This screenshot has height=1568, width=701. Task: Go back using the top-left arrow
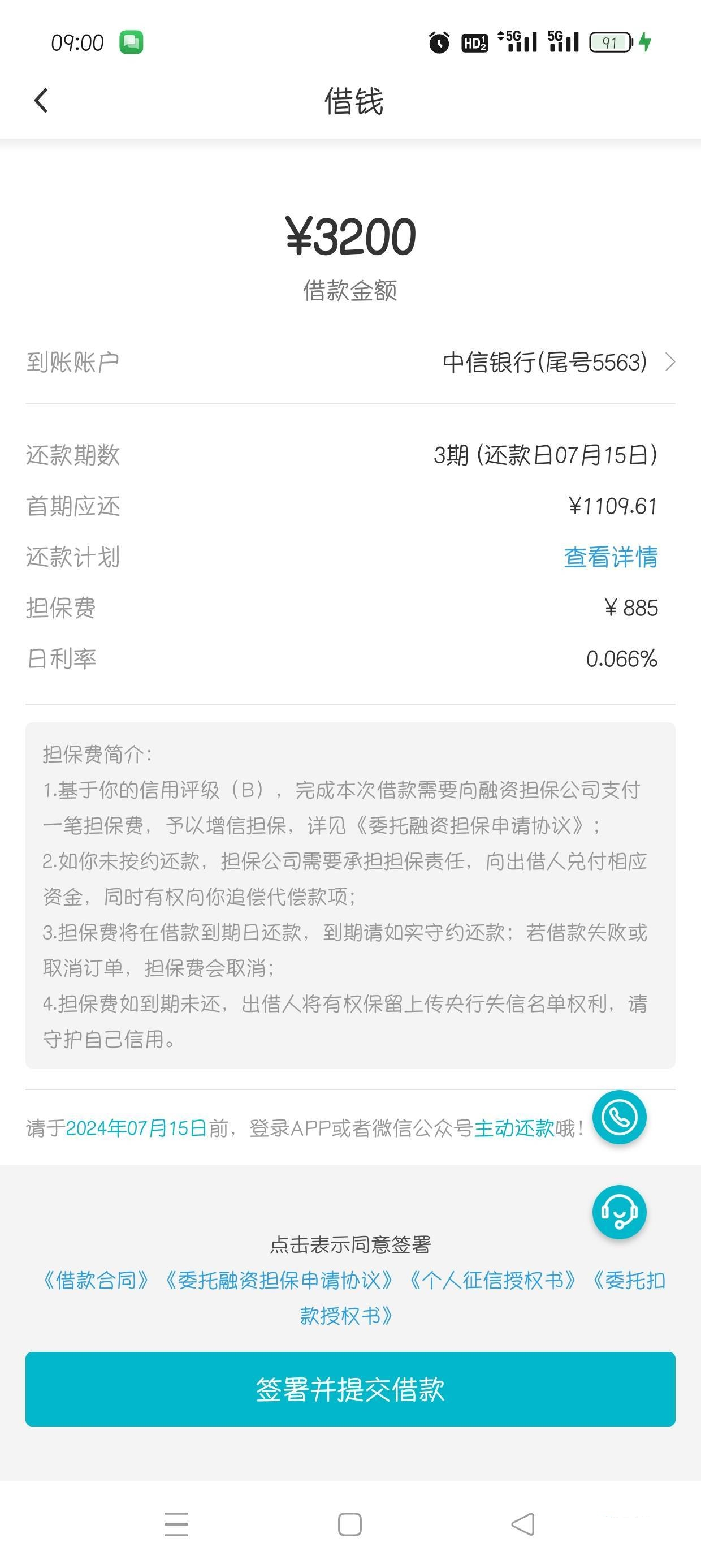pos(41,101)
